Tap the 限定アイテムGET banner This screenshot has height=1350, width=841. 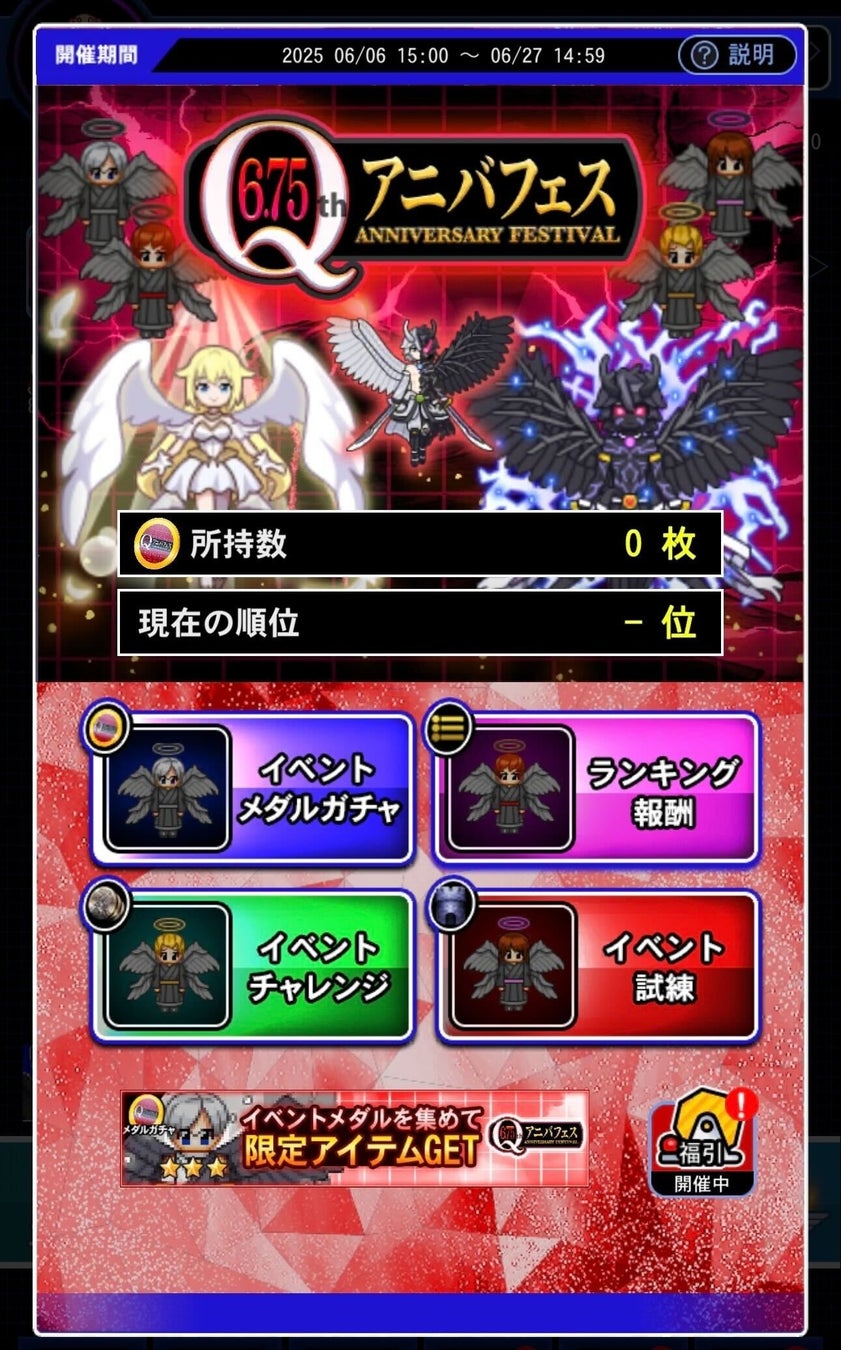tap(354, 1138)
